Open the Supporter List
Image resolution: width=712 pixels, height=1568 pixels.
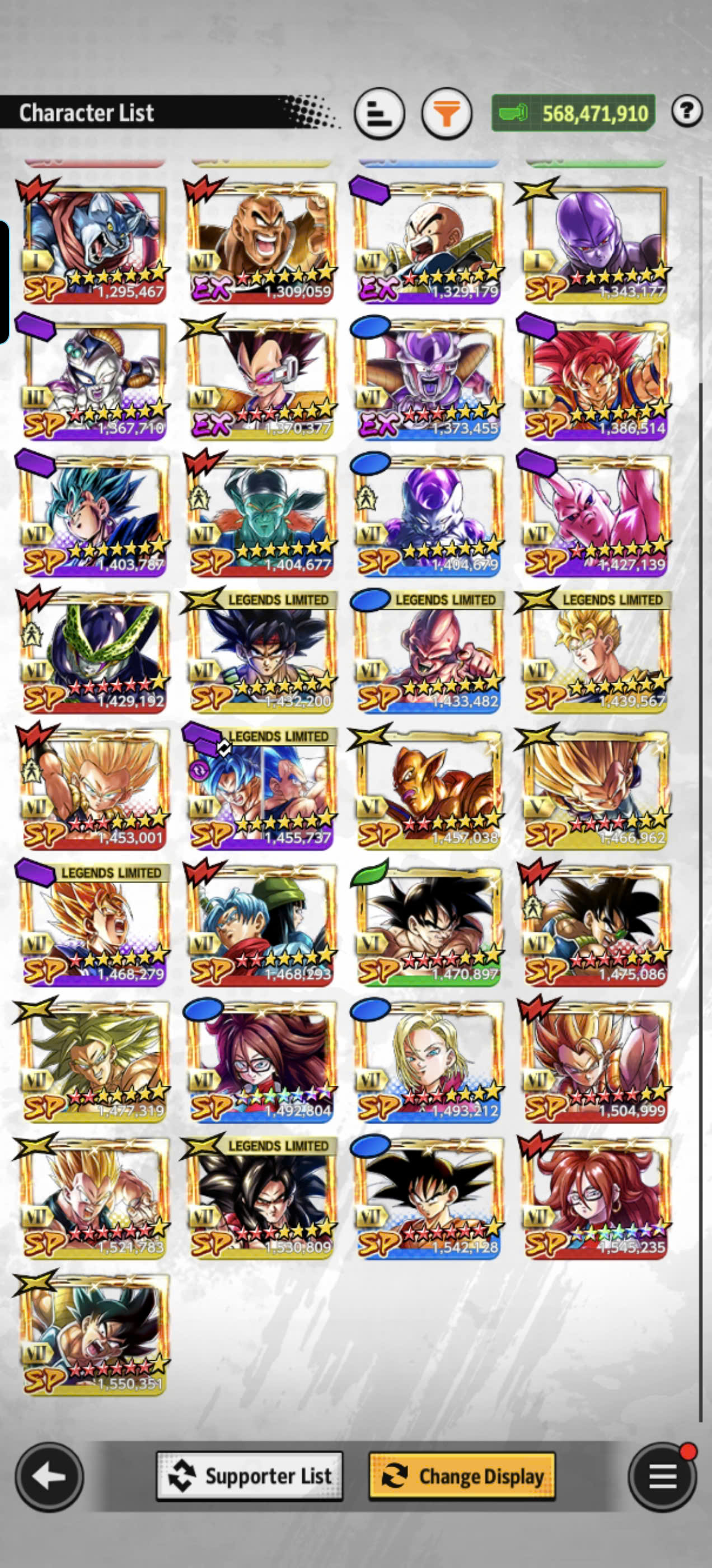[x=250, y=1477]
